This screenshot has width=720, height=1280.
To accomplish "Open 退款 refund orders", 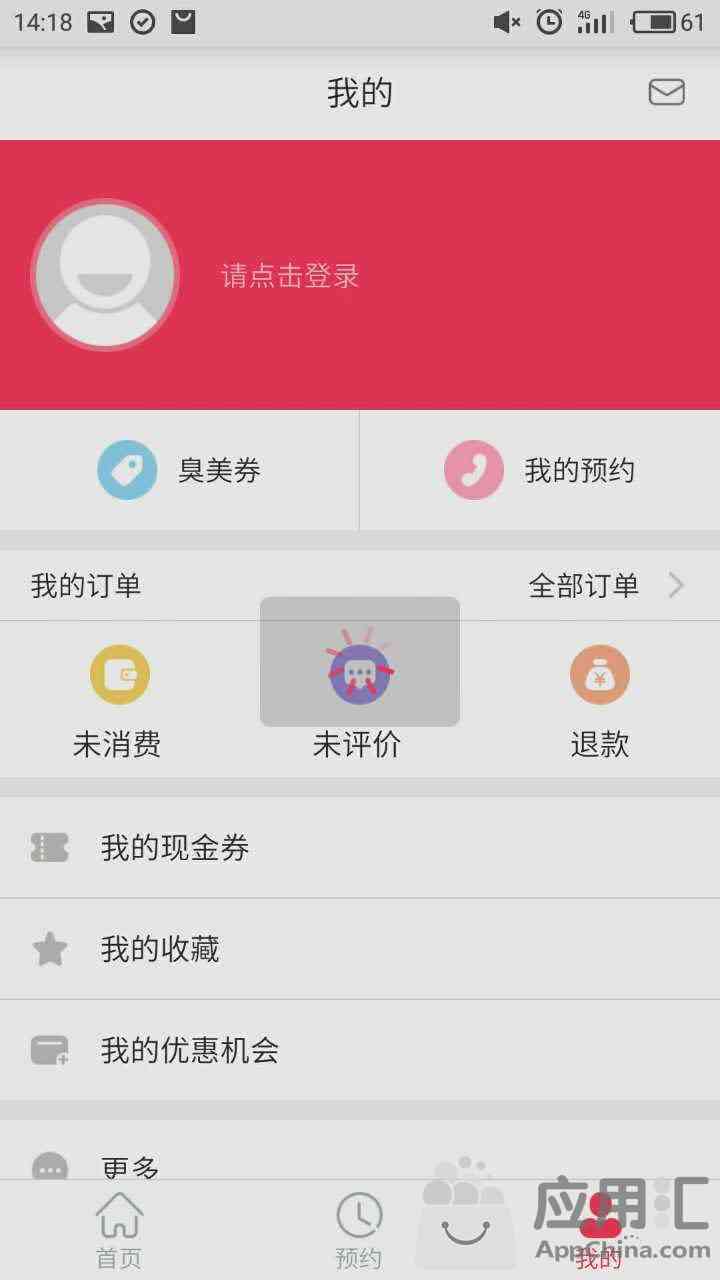I will point(600,700).
